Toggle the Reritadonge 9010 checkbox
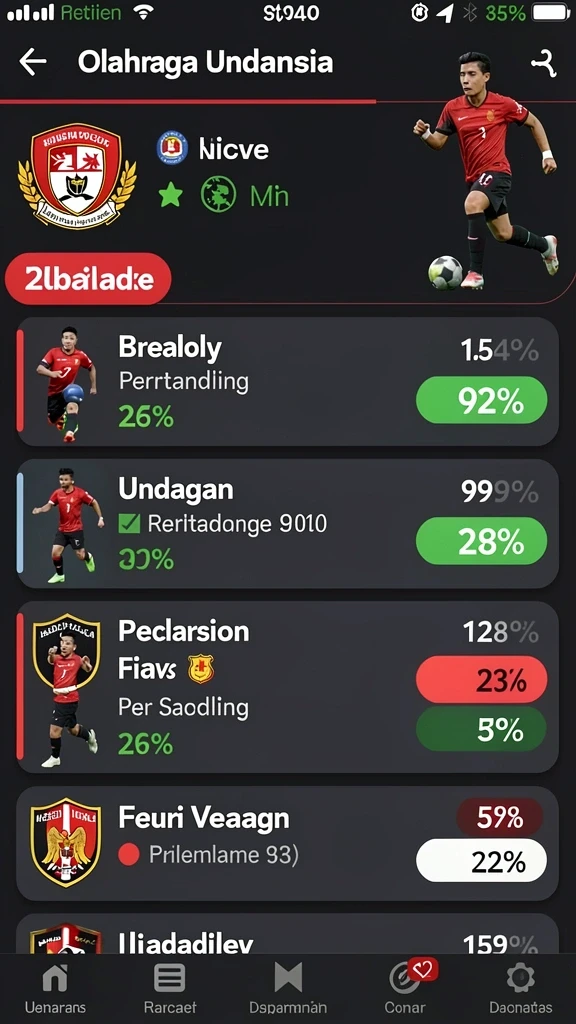This screenshot has width=576, height=1024. tap(129, 523)
